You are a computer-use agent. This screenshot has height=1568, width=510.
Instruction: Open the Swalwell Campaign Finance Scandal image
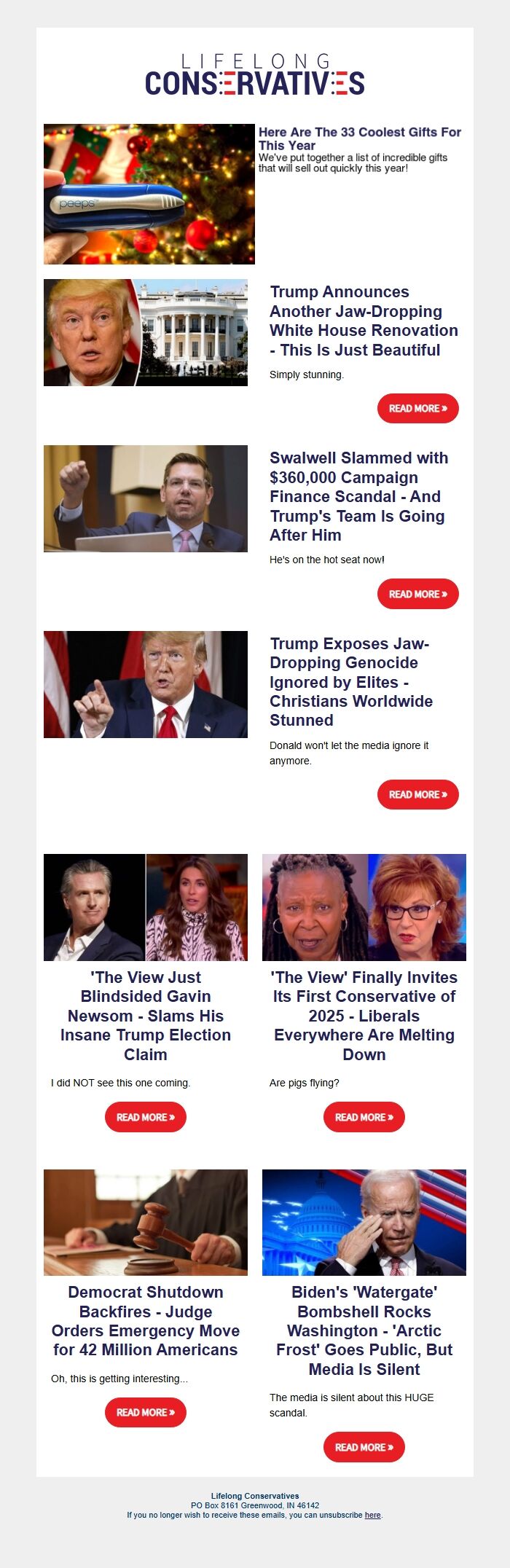pyautogui.click(x=146, y=499)
